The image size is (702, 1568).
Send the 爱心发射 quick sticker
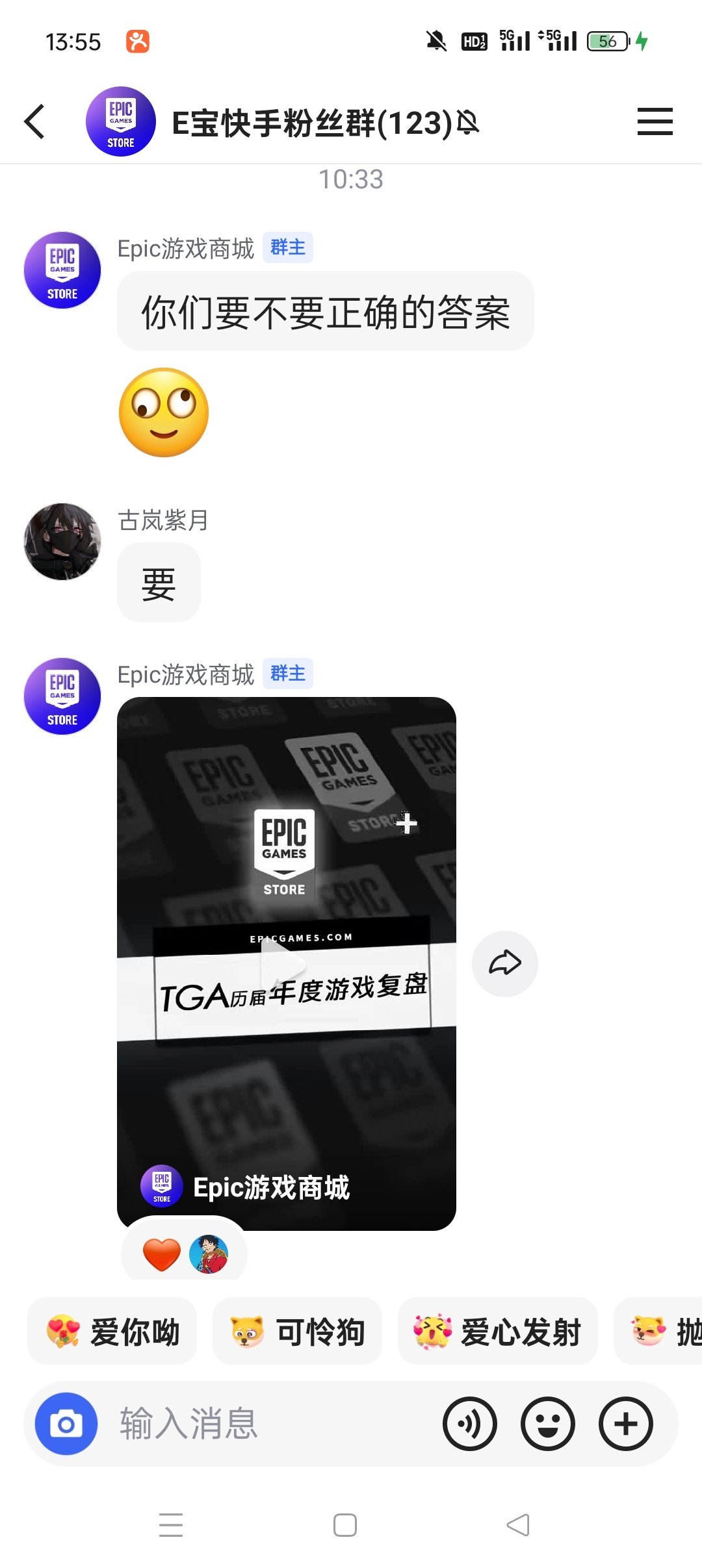coord(497,1331)
